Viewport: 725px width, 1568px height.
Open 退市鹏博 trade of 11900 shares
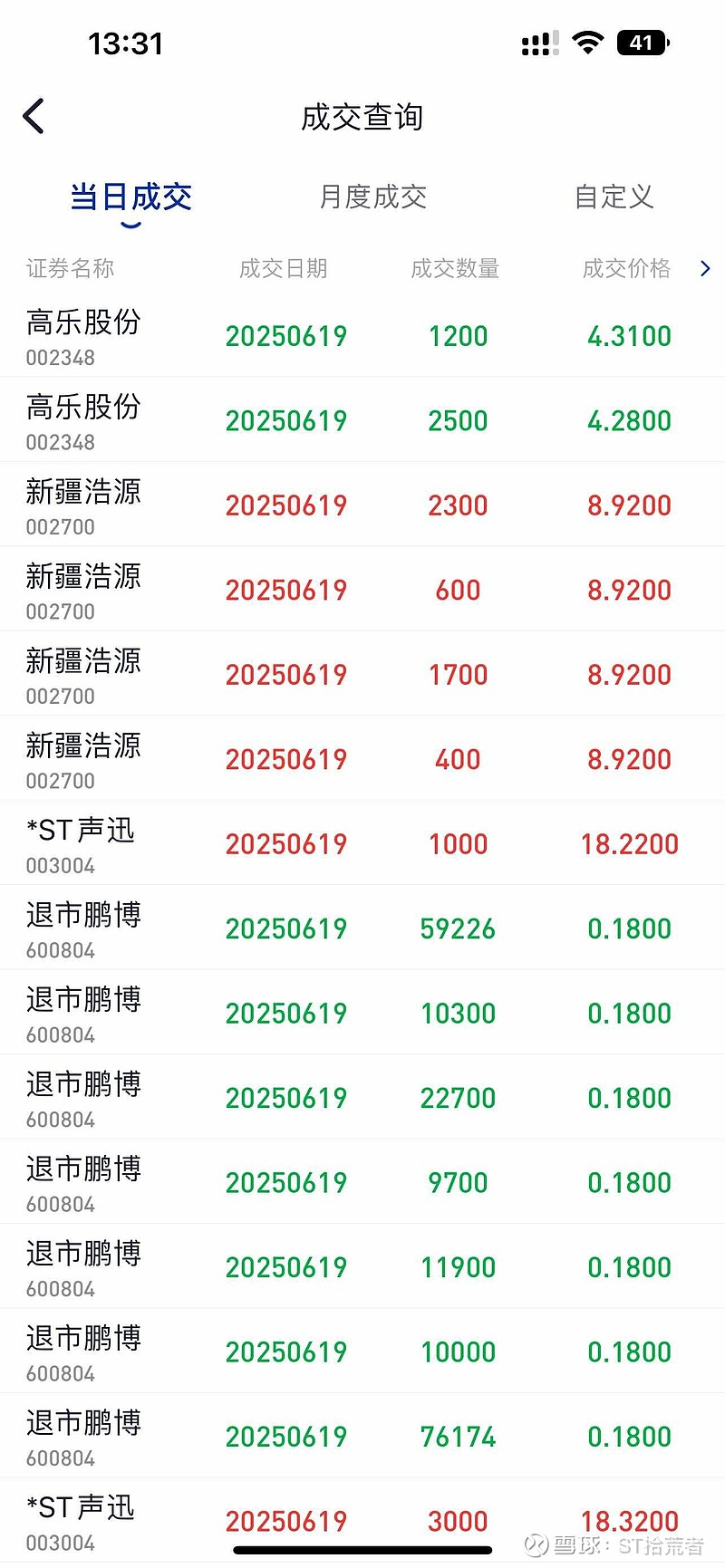[x=362, y=1266]
